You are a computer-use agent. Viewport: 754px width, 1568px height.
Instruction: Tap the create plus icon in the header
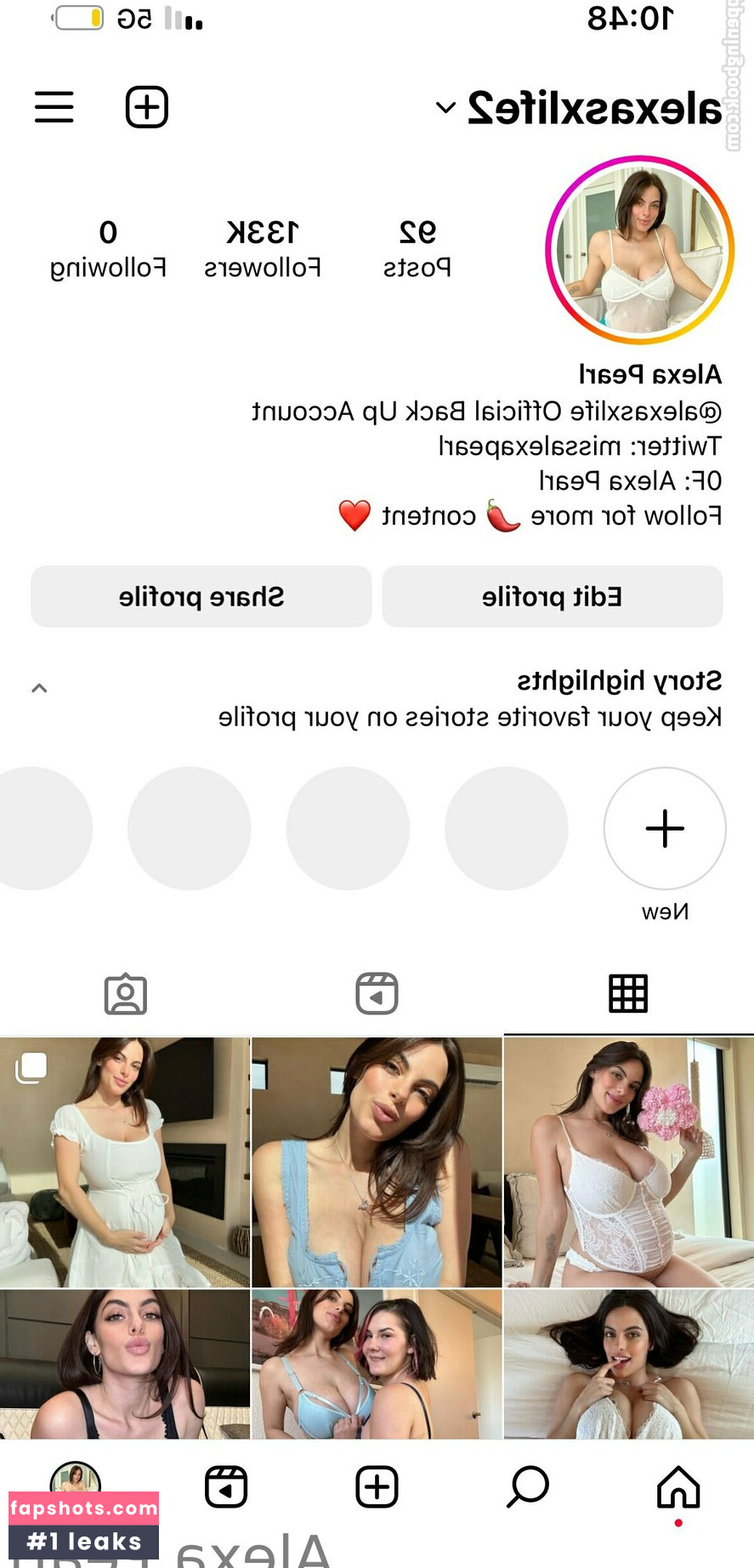tap(147, 107)
